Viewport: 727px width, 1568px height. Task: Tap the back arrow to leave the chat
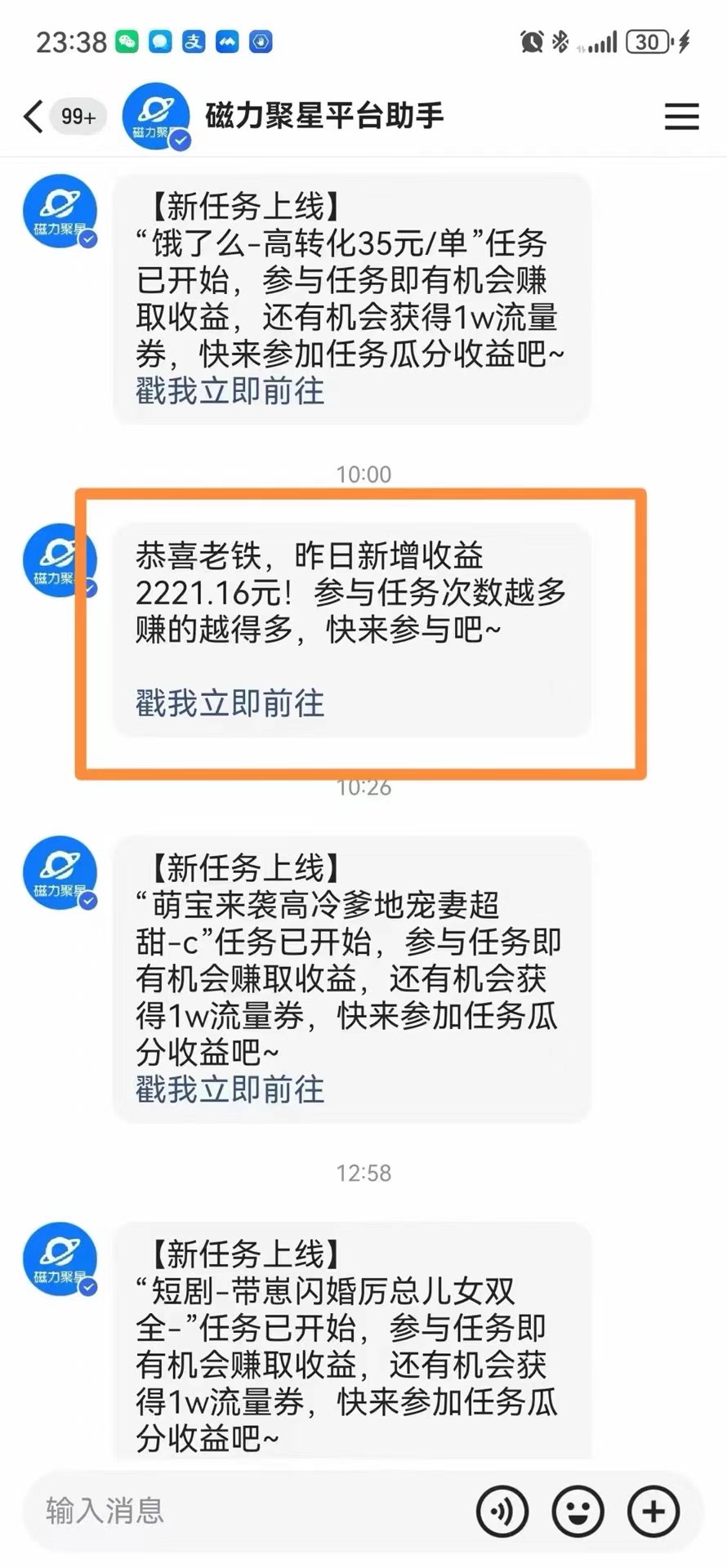click(x=31, y=116)
